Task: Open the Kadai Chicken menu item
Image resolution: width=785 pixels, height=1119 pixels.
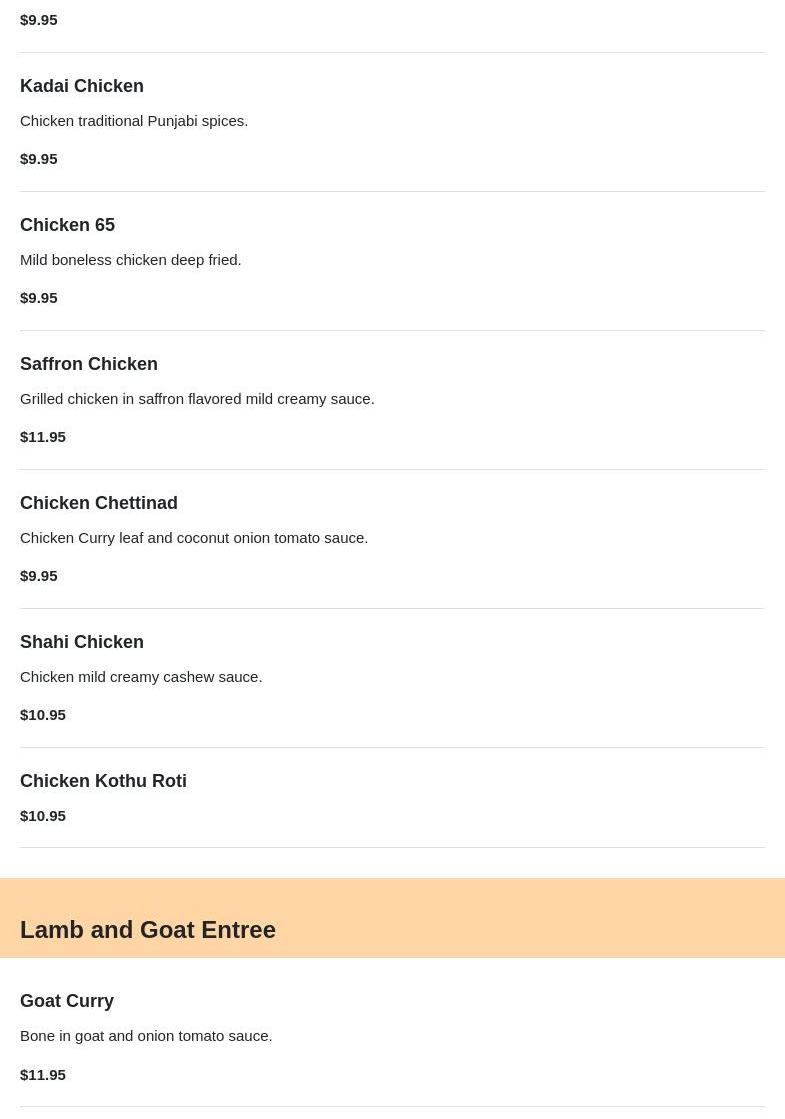Action: [82, 86]
